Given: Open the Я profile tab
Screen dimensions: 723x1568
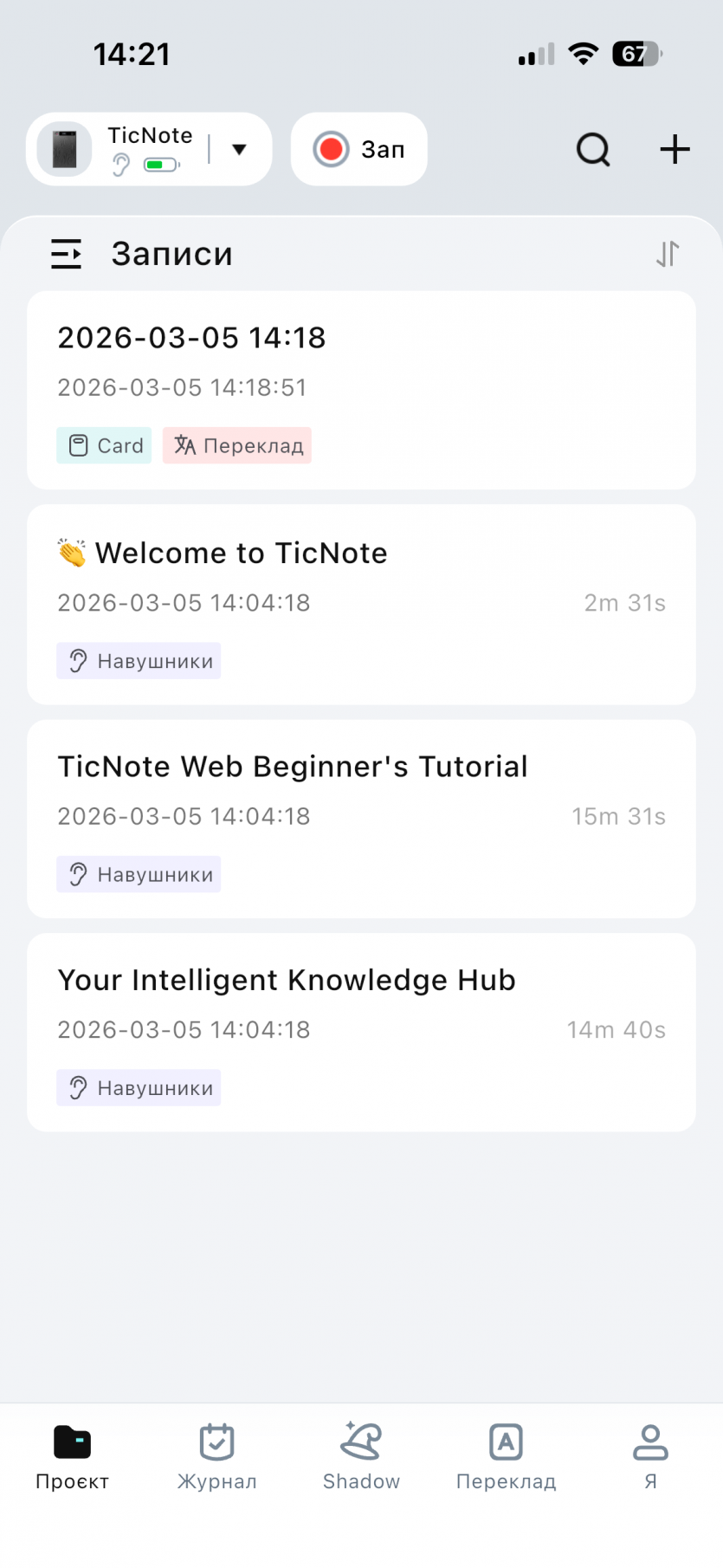Looking at the screenshot, I should (x=650, y=1456).
